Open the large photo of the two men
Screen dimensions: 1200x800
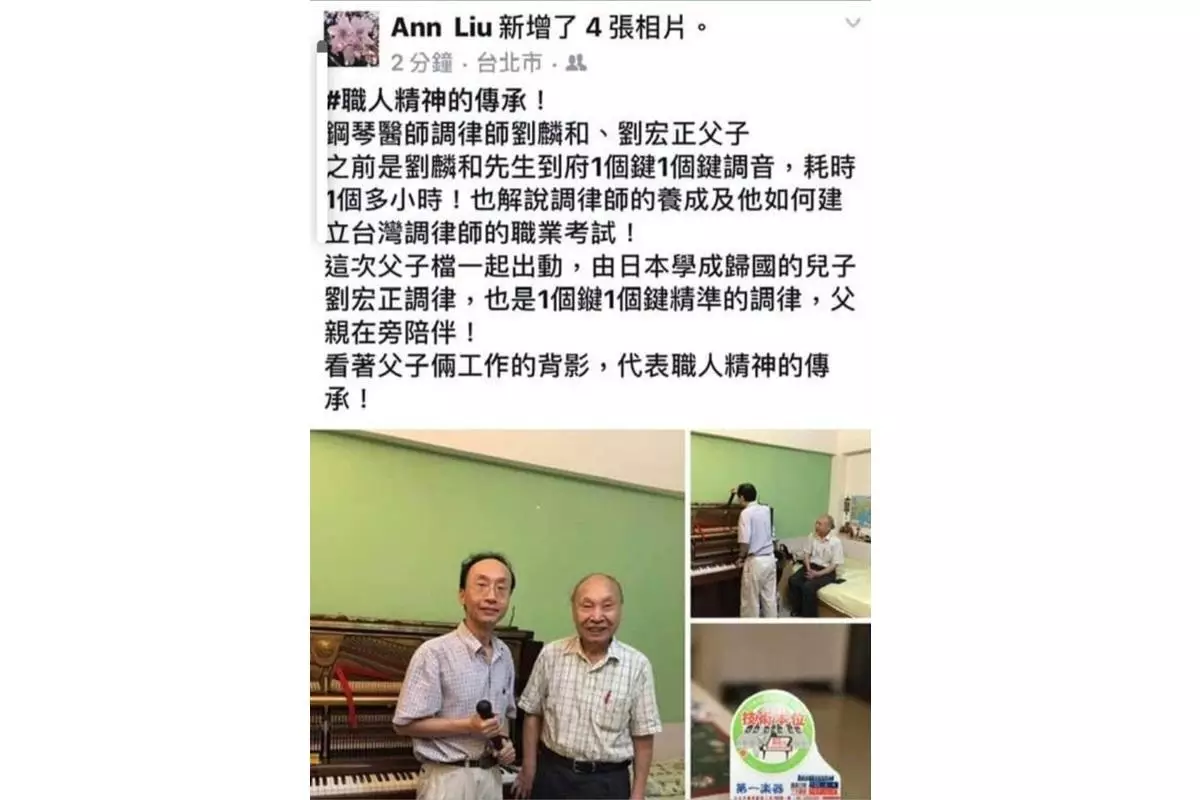(x=497, y=614)
